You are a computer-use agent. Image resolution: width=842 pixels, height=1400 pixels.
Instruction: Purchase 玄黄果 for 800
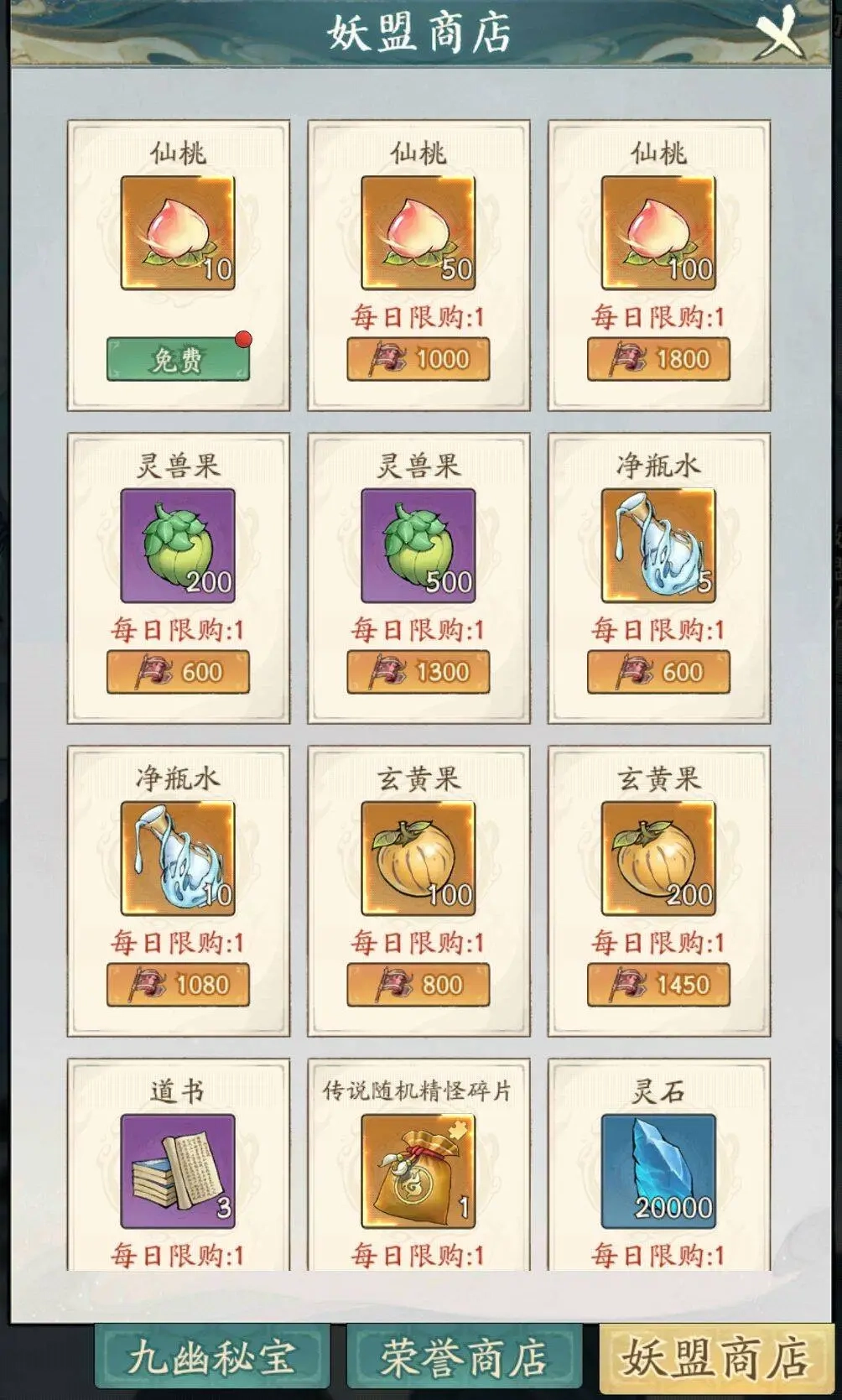click(x=418, y=985)
